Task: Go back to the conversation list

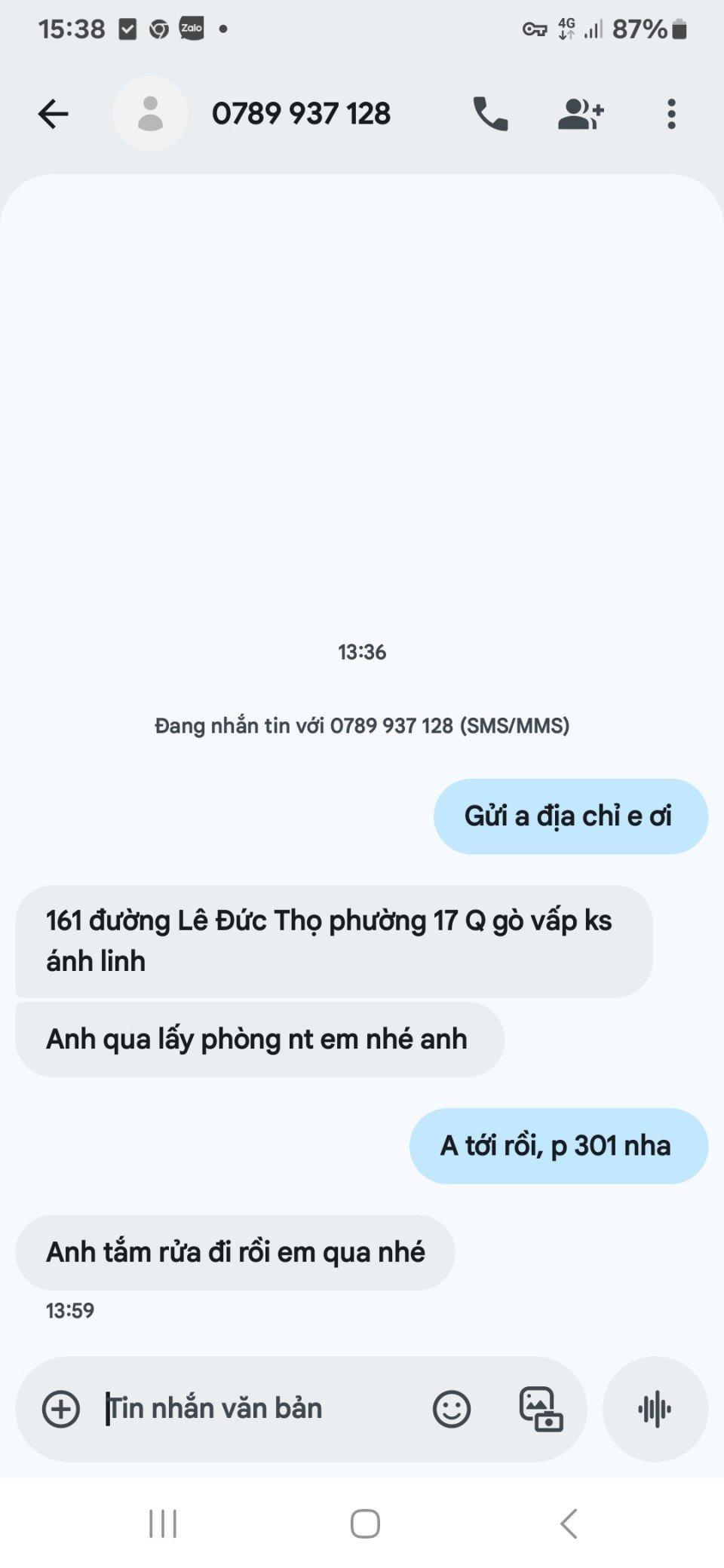Action: point(54,114)
